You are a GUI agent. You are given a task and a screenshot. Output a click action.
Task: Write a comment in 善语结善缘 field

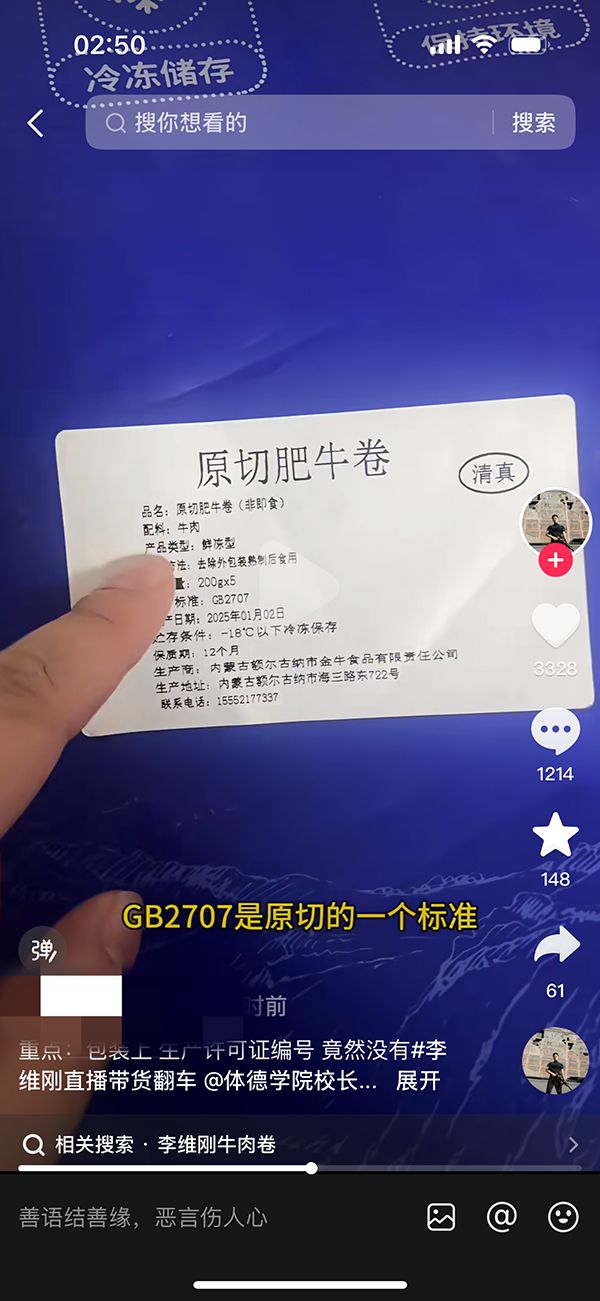(200, 1217)
